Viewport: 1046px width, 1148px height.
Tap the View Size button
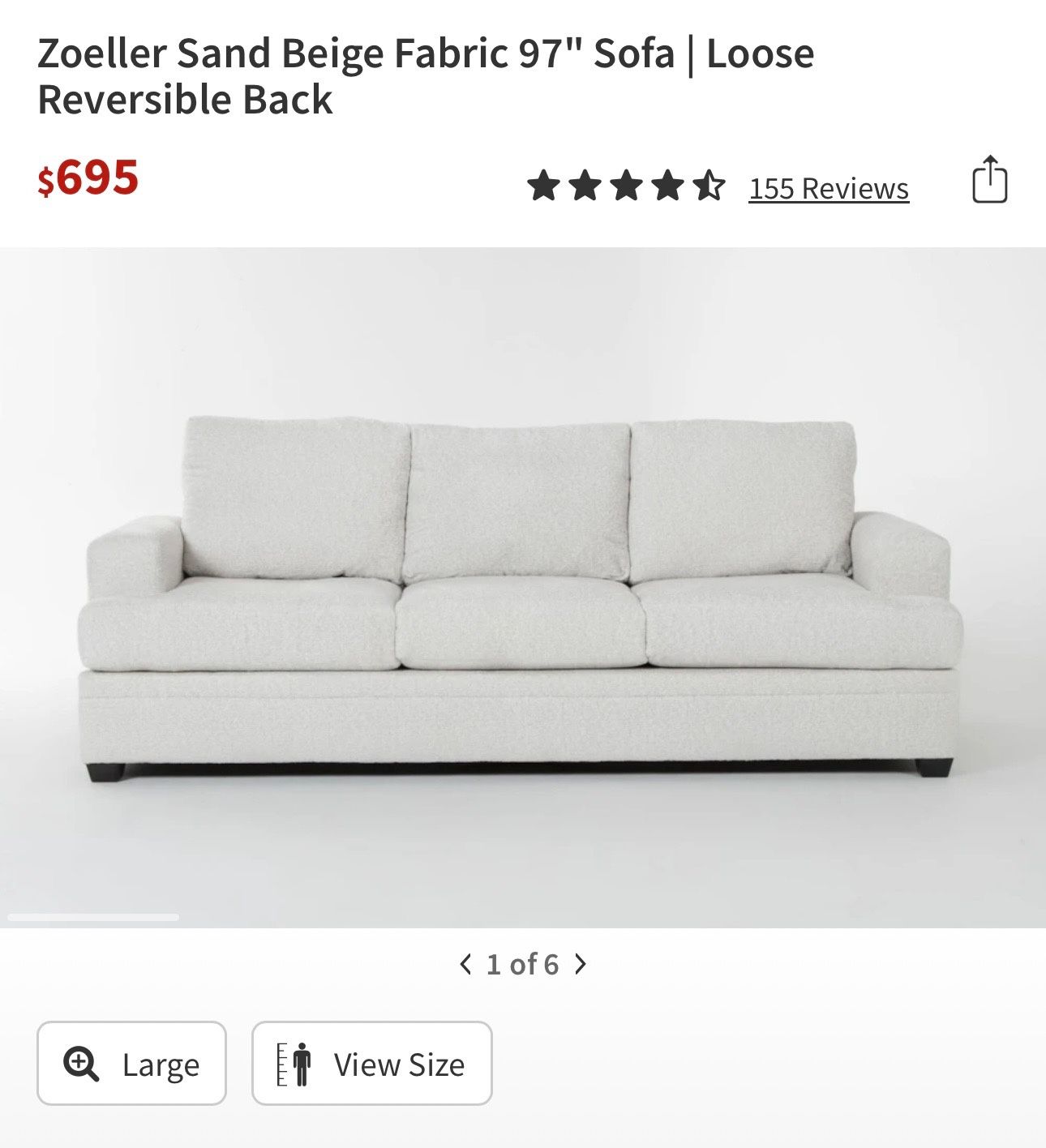click(371, 1064)
